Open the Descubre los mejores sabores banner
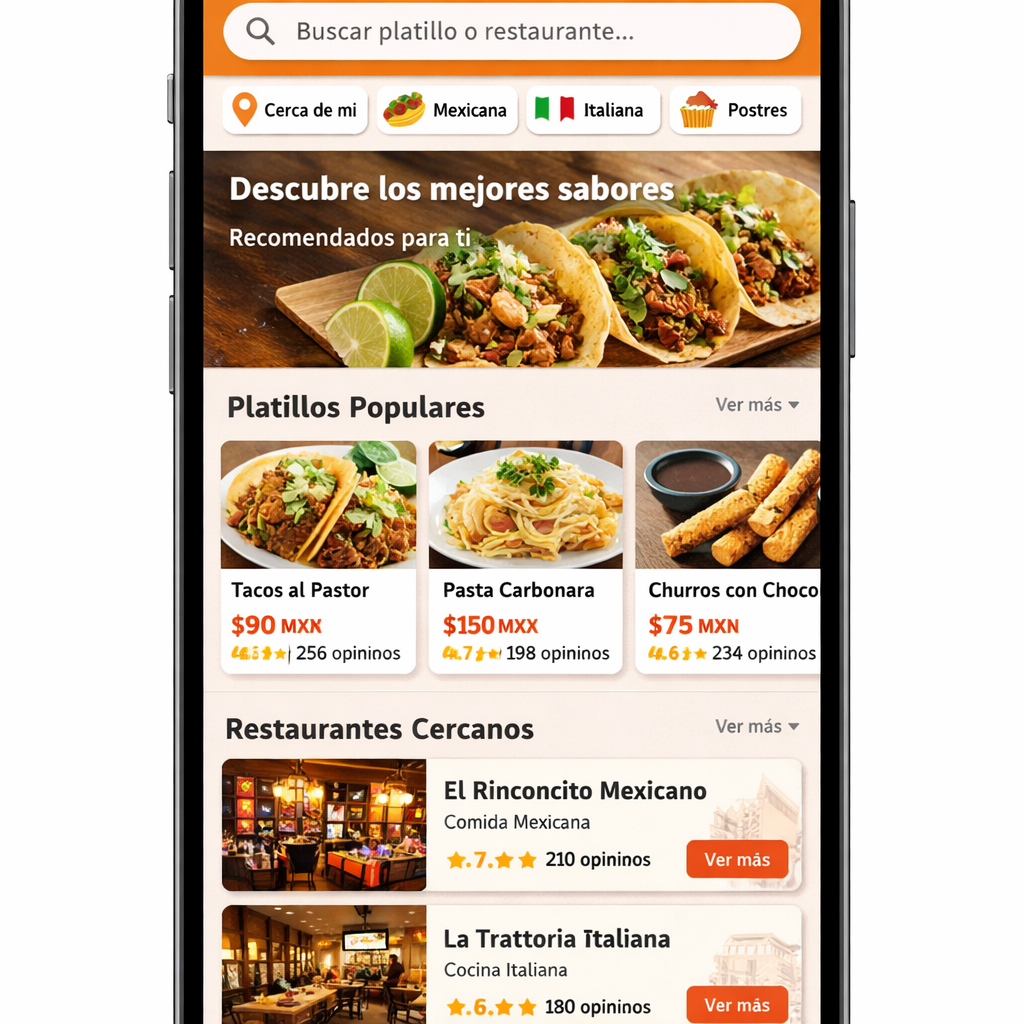The height and width of the screenshot is (1024, 1024). pyautogui.click(x=512, y=260)
